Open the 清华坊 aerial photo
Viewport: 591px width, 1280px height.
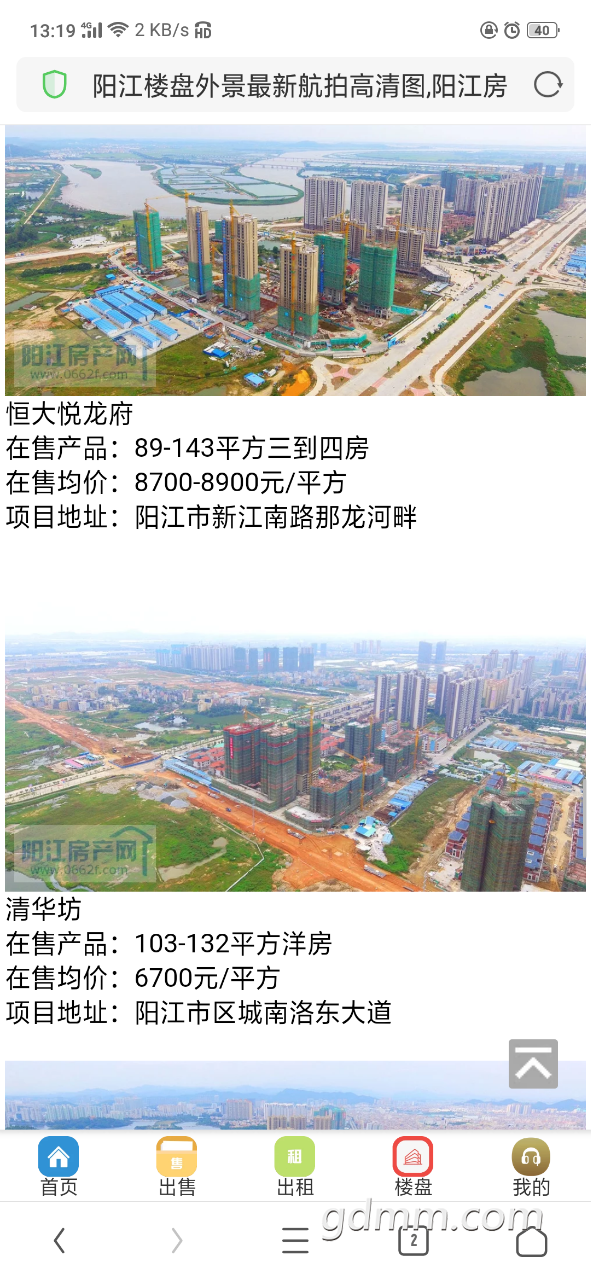coord(295,761)
